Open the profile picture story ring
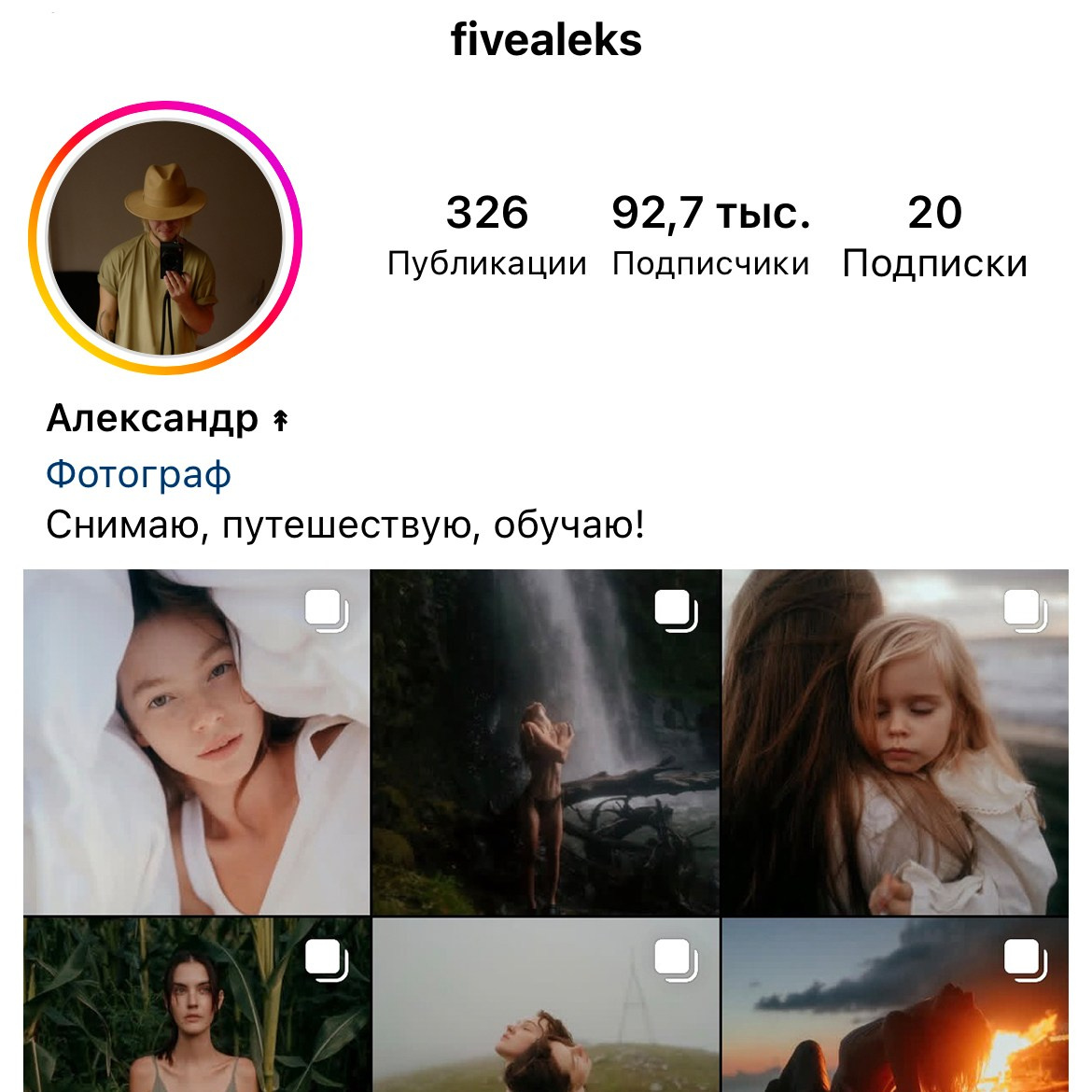This screenshot has width=1092, height=1092. (165, 237)
